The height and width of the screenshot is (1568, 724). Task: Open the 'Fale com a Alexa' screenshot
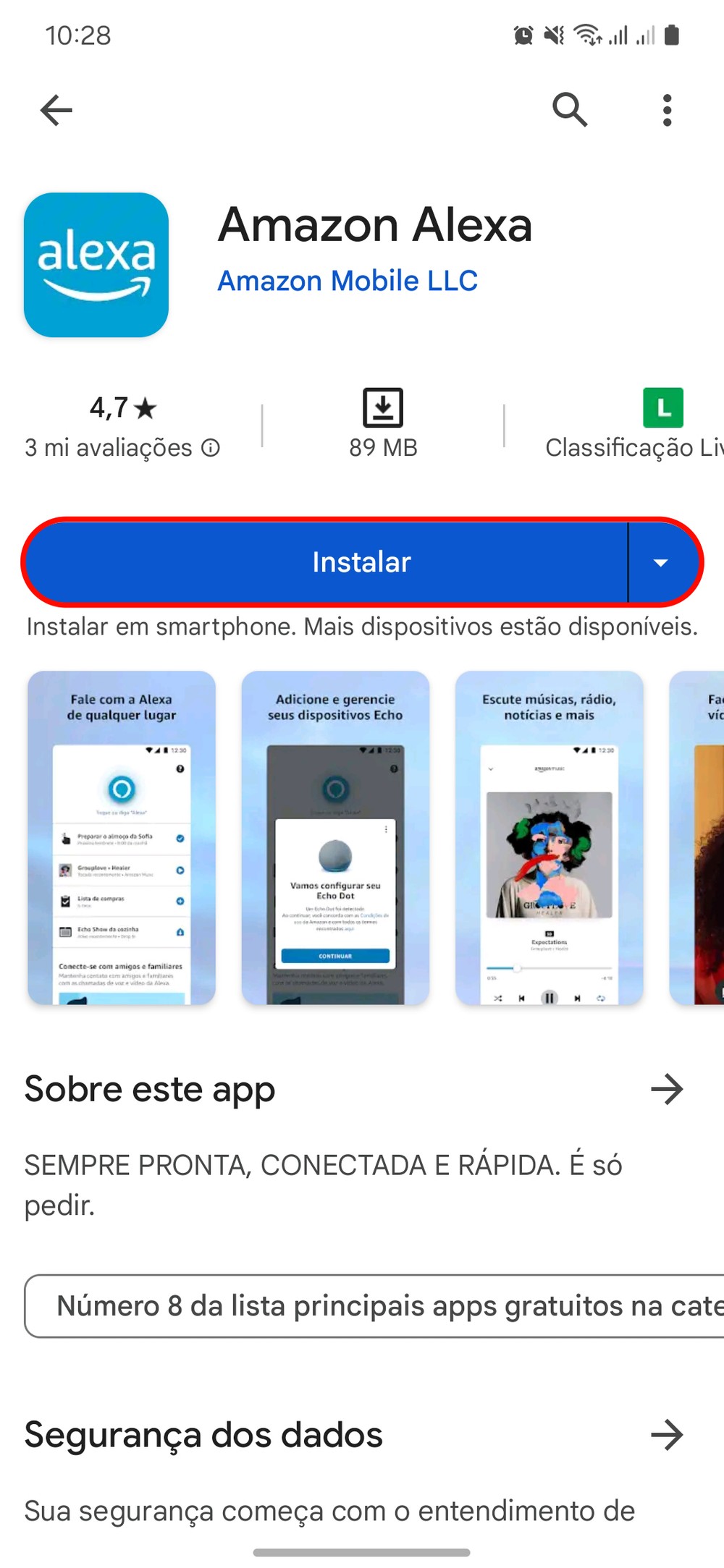[122, 837]
